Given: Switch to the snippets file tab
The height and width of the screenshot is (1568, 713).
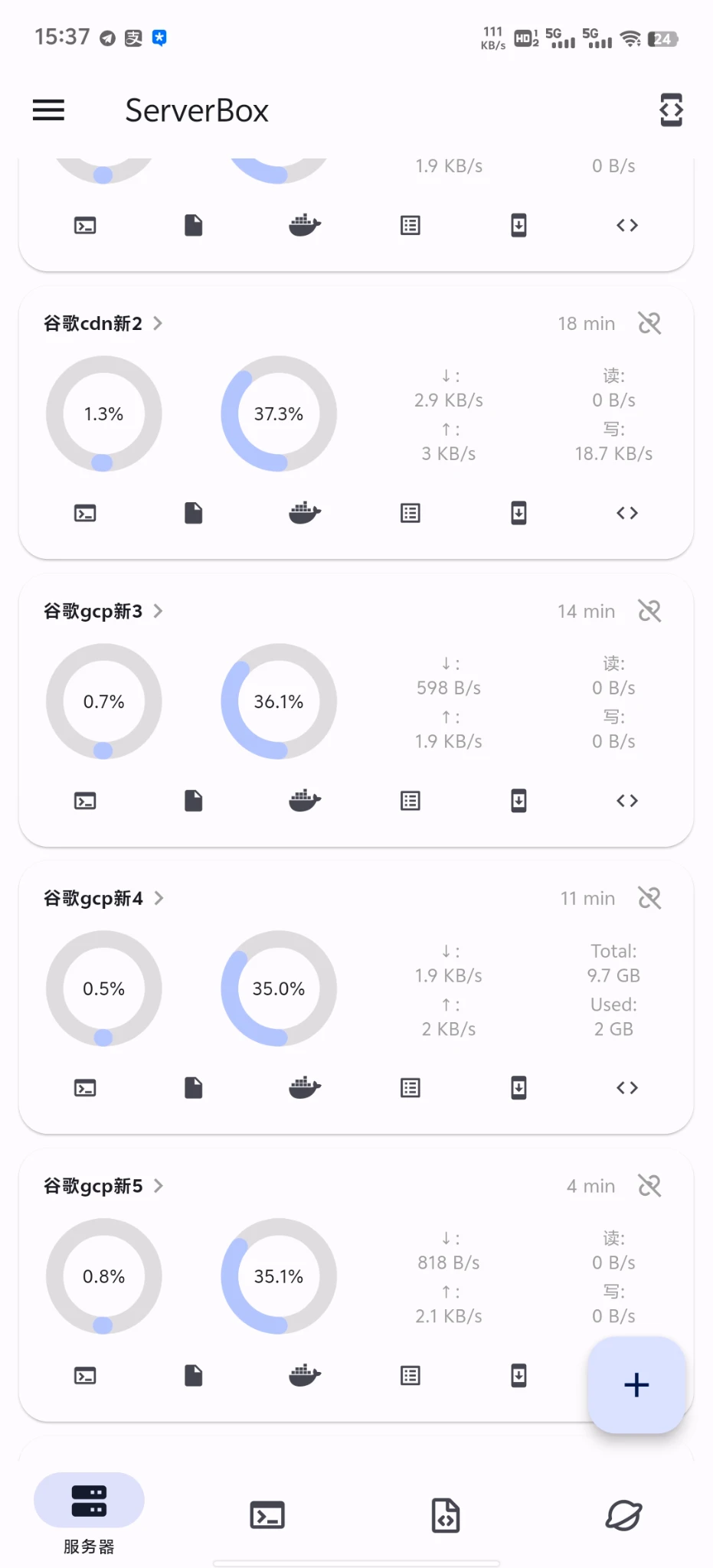Looking at the screenshot, I should click(x=446, y=1515).
